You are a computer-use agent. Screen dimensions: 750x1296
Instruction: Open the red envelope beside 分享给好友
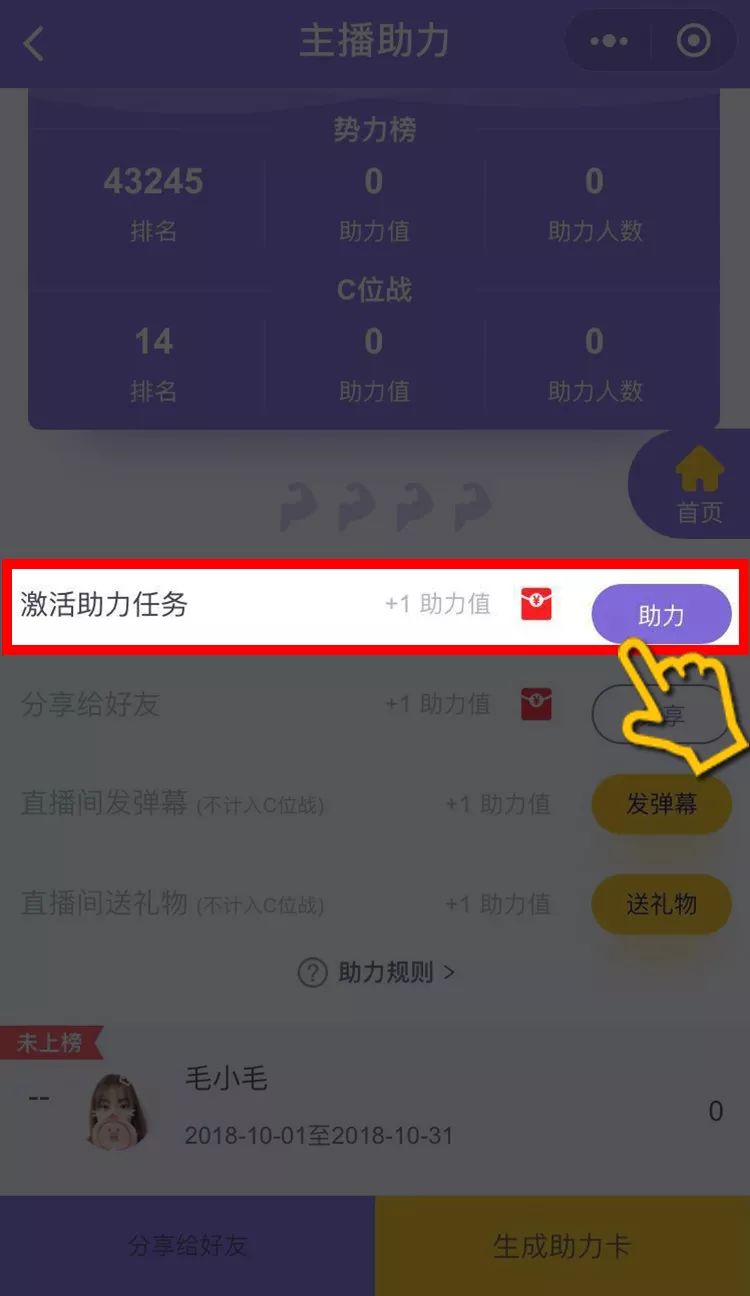(x=537, y=704)
